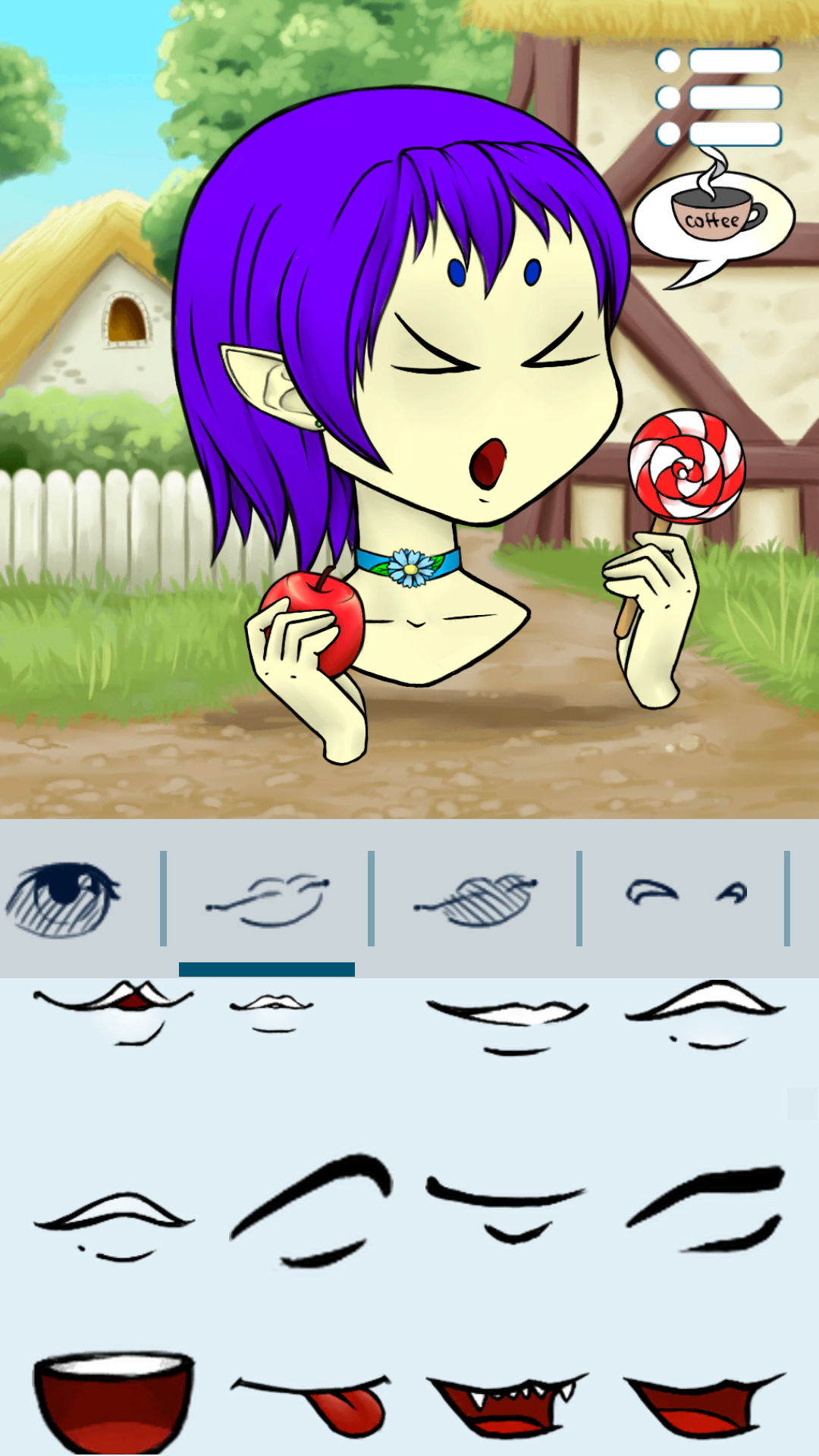The image size is (819, 1456).
Task: Select the wide open red mouth
Action: [x=113, y=1399]
